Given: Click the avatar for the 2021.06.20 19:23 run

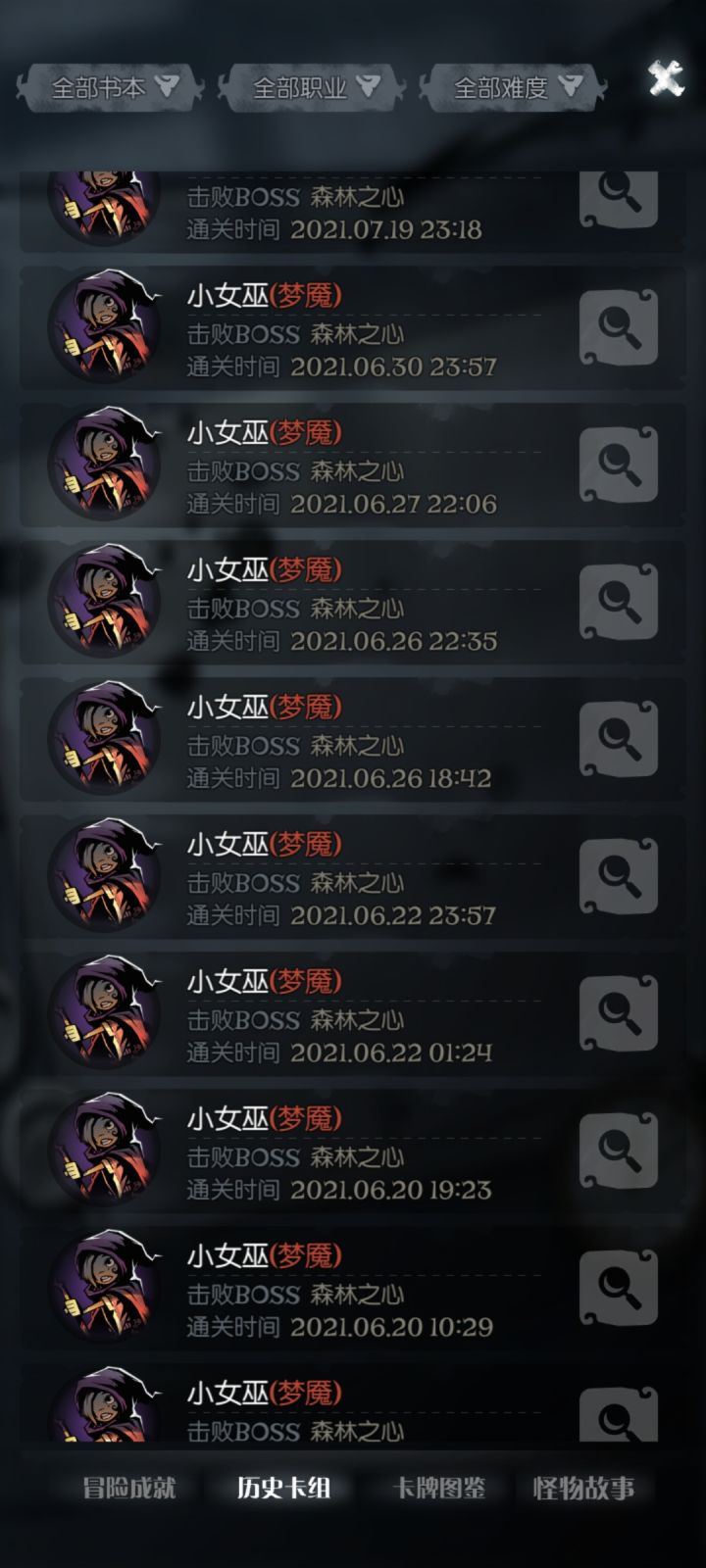Looking at the screenshot, I should (x=103, y=1151).
